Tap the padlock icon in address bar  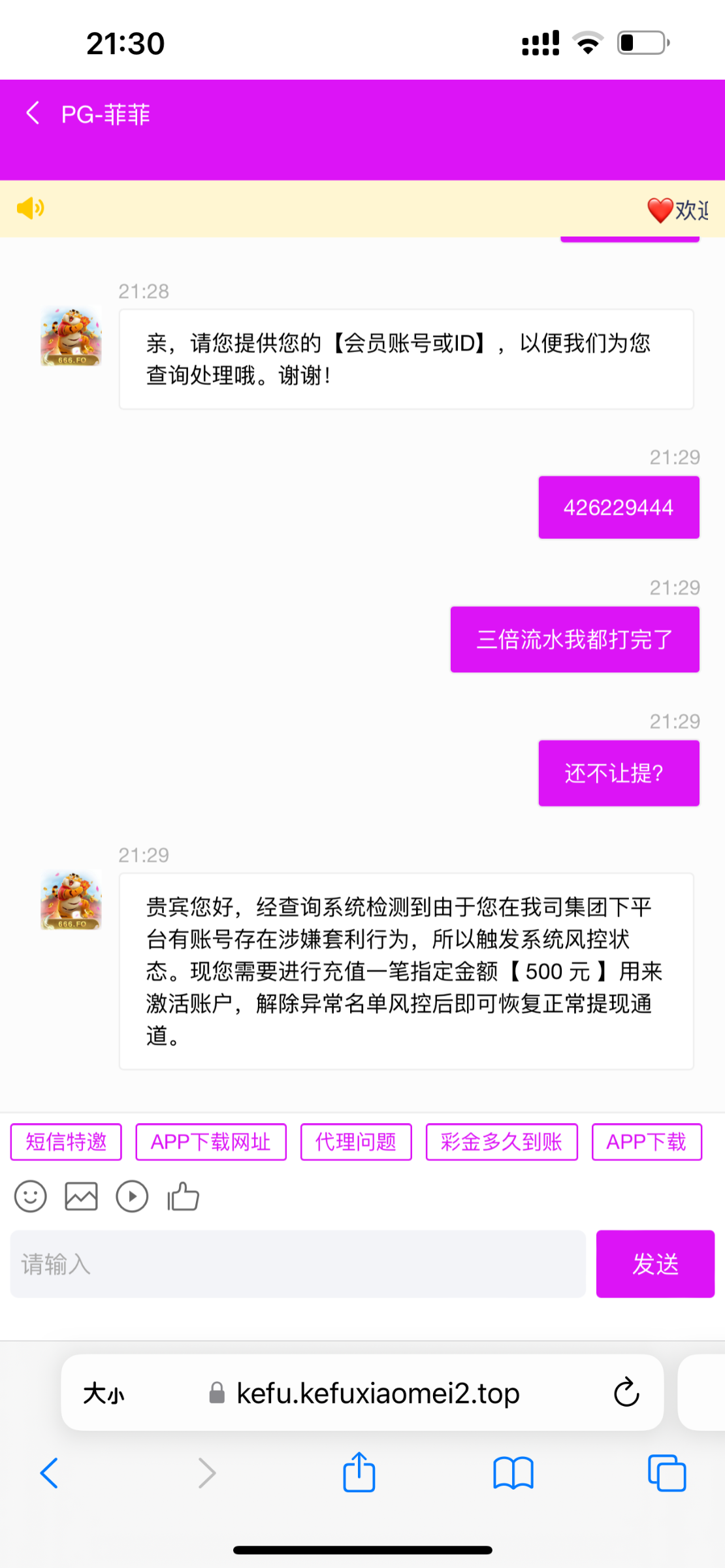pos(217,1392)
